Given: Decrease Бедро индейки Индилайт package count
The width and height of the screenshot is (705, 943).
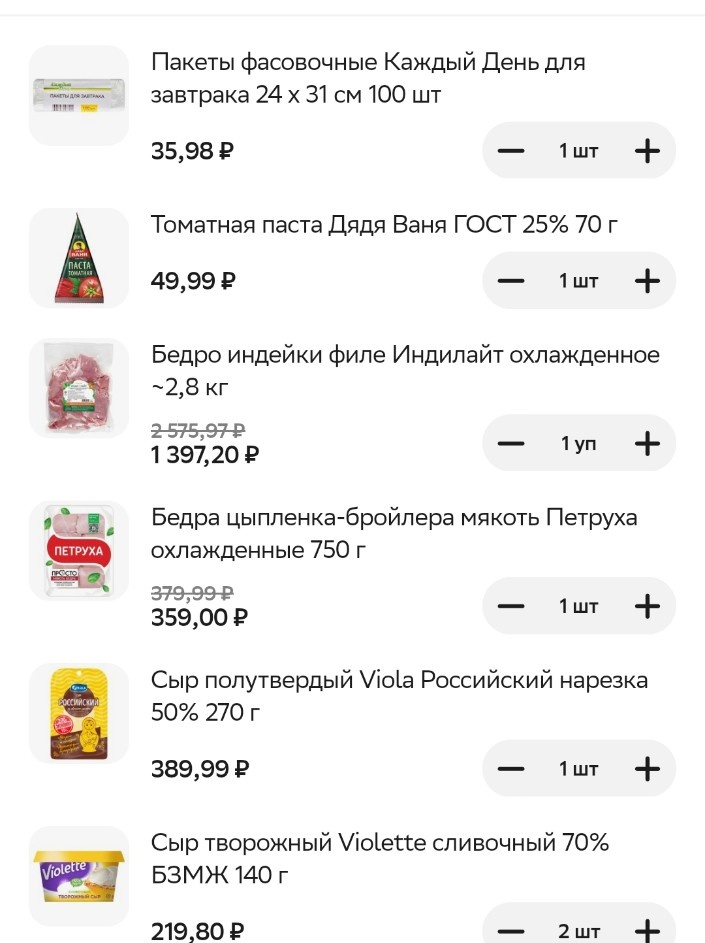Looking at the screenshot, I should (x=511, y=443).
